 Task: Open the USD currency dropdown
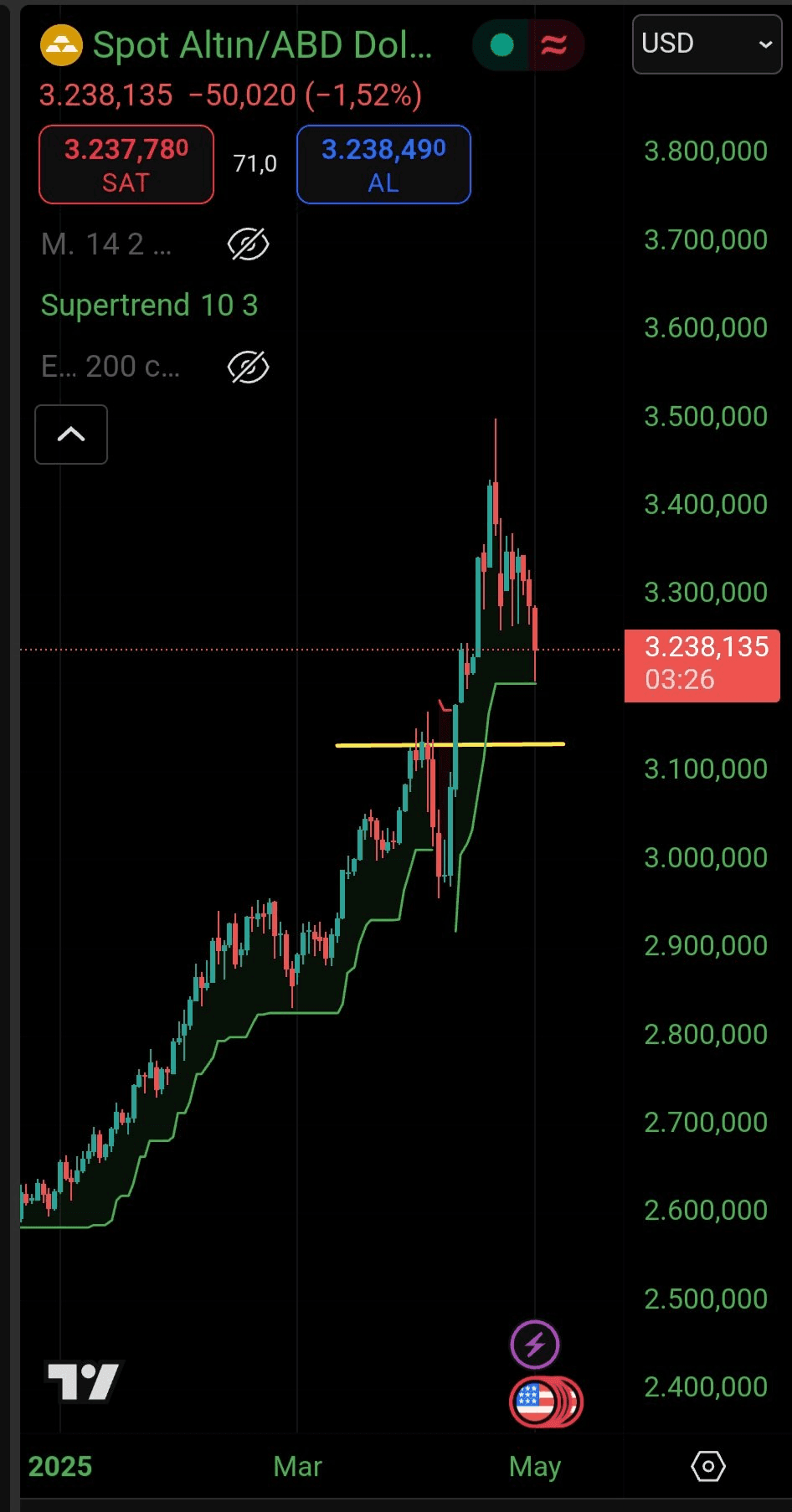[x=706, y=44]
